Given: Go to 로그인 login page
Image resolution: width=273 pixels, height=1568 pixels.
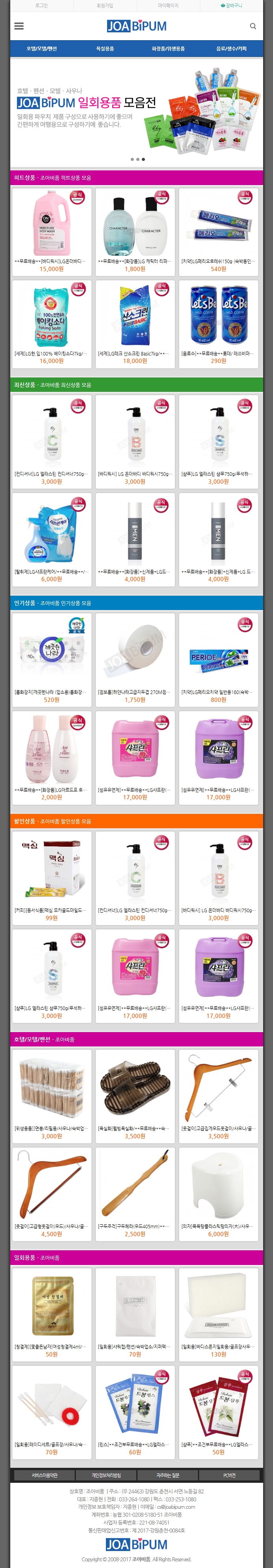Looking at the screenshot, I should click(41, 6).
